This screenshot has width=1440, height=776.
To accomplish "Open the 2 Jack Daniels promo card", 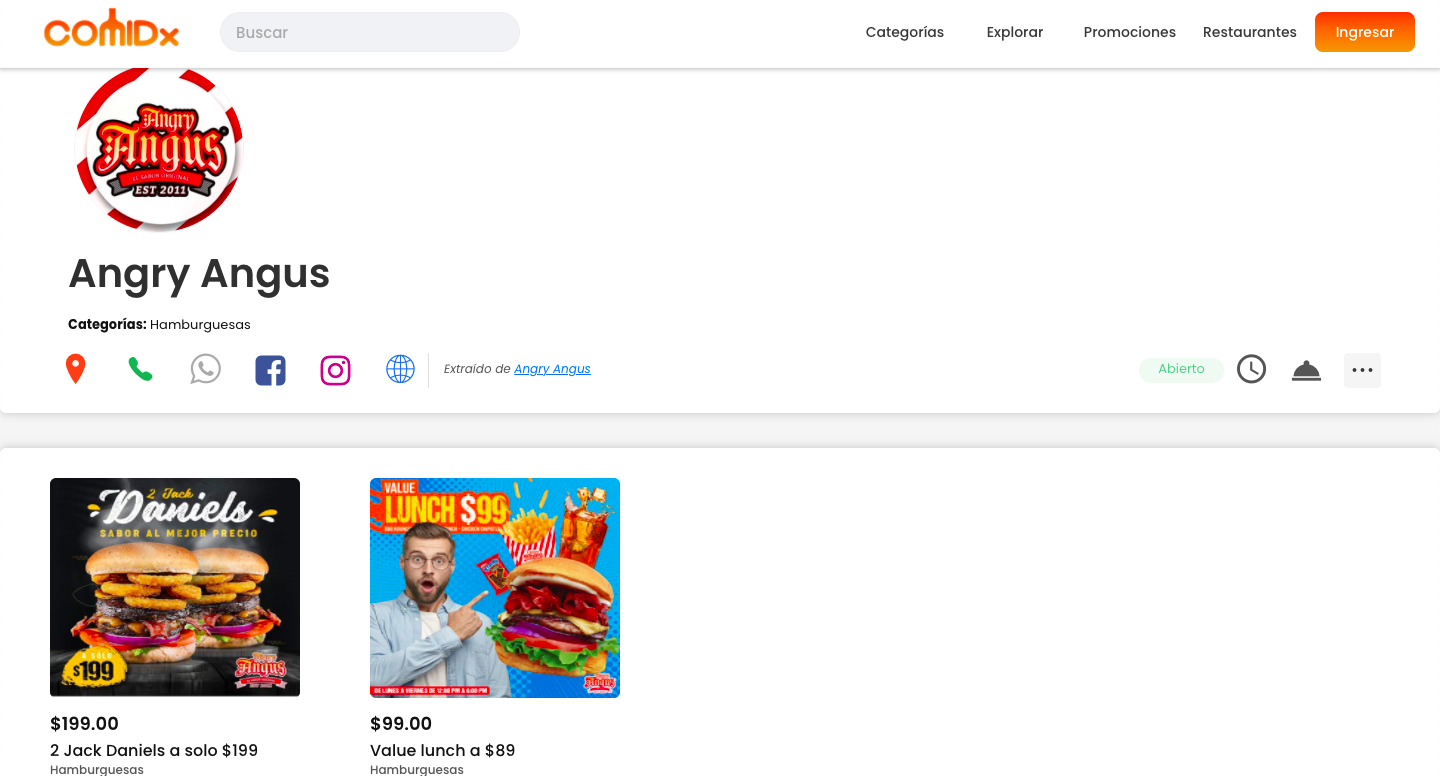I will coord(175,587).
